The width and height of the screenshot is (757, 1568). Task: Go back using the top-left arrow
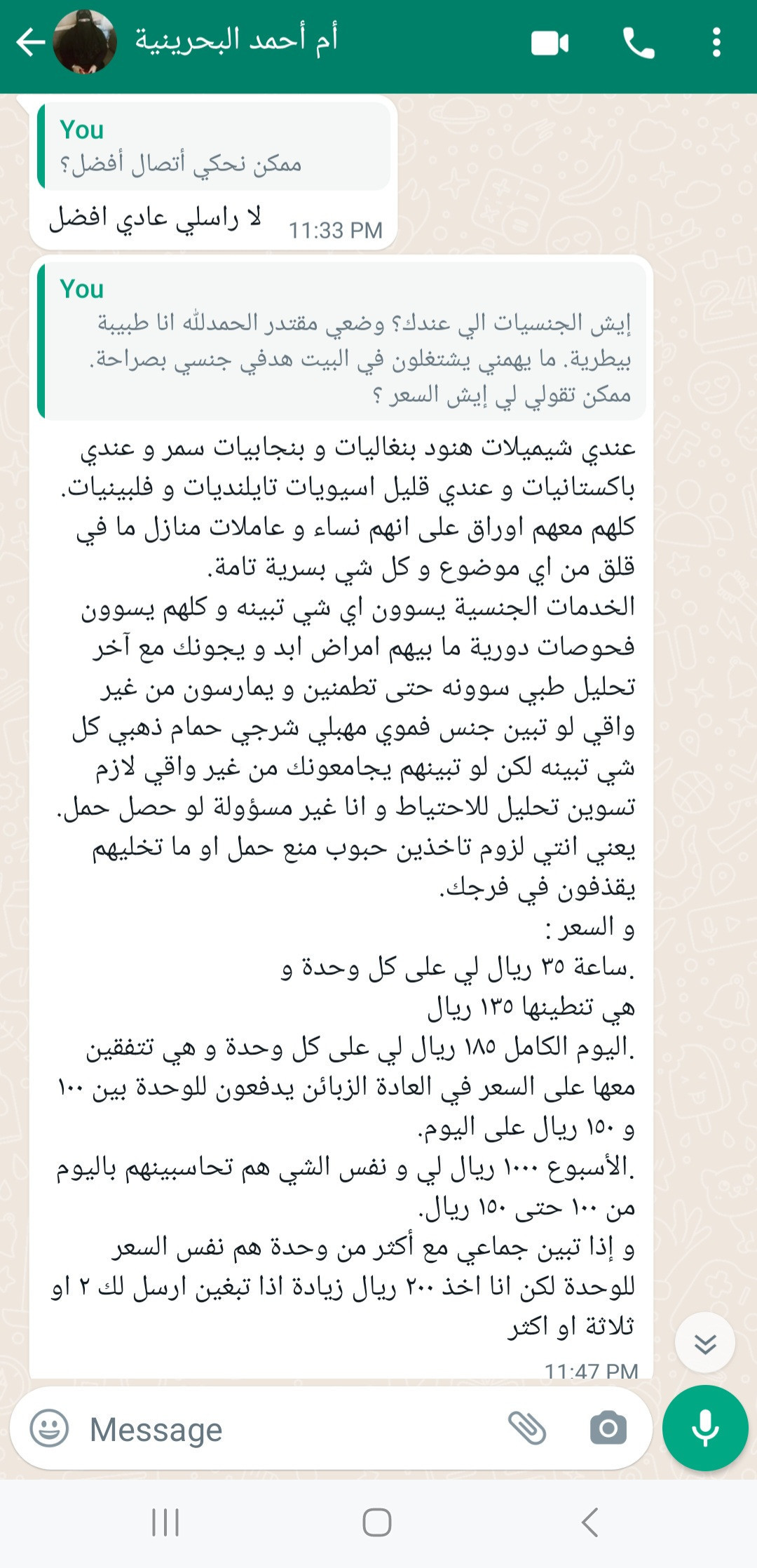pos(30,43)
